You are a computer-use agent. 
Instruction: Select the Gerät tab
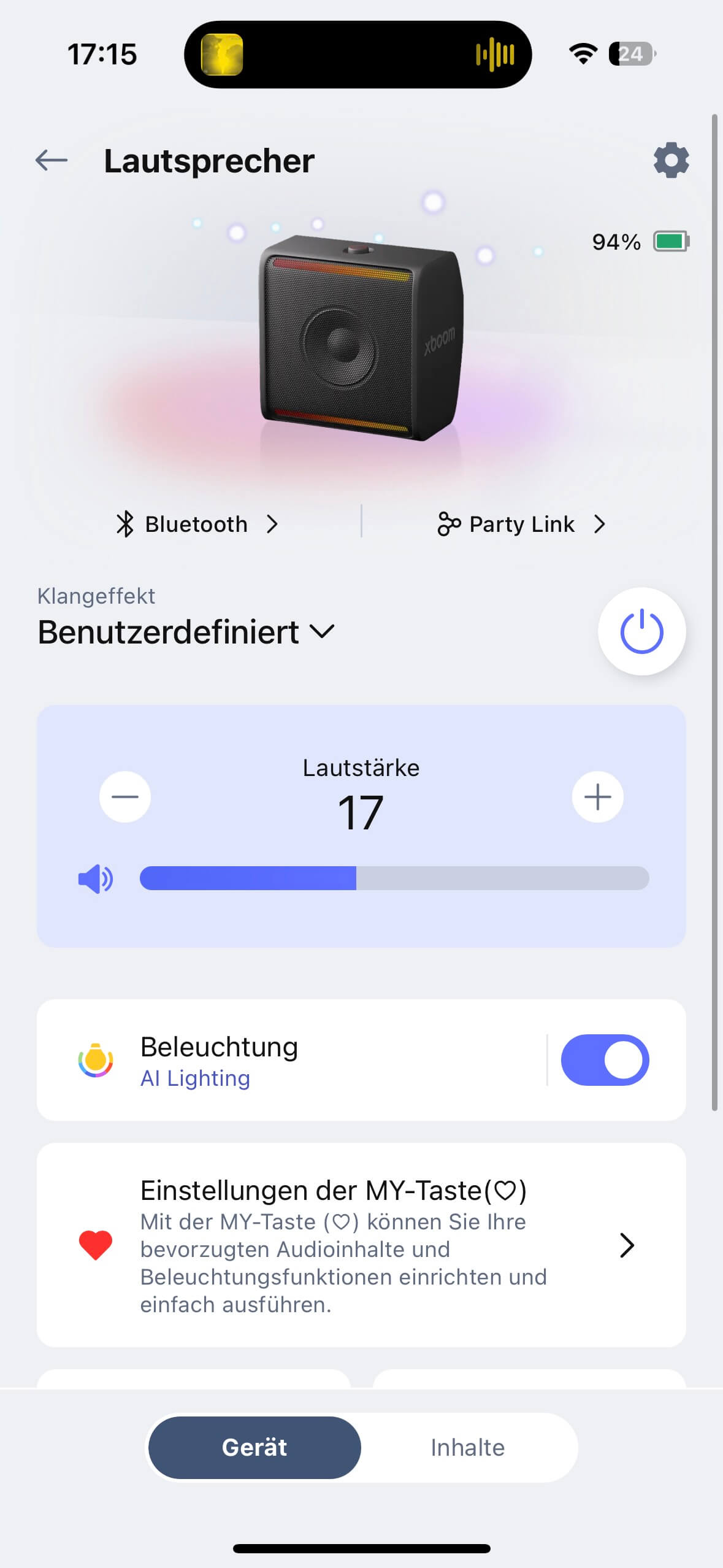point(254,1448)
